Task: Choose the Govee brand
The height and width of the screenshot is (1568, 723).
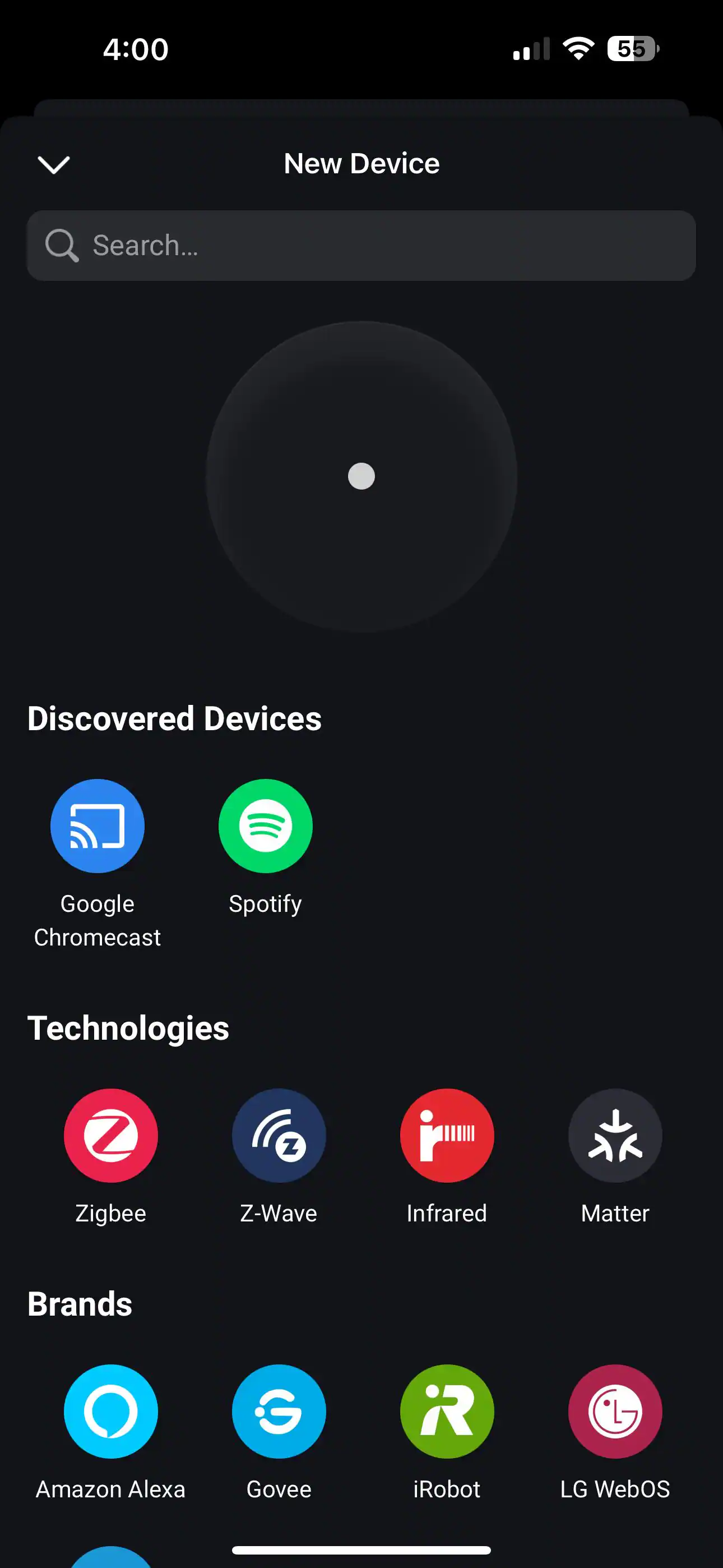Action: point(279,1411)
